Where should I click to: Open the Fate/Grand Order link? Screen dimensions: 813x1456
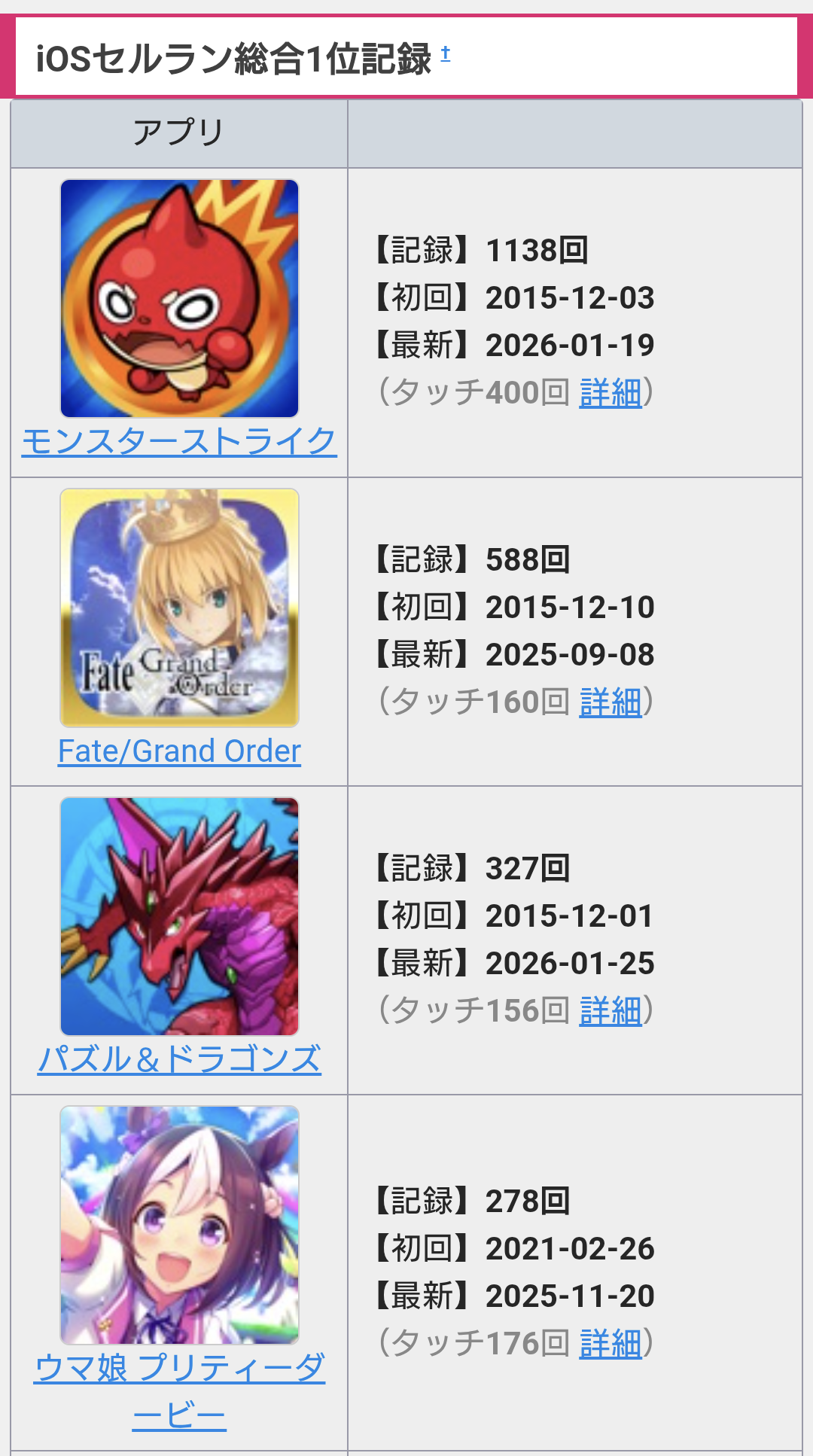pyautogui.click(x=179, y=751)
